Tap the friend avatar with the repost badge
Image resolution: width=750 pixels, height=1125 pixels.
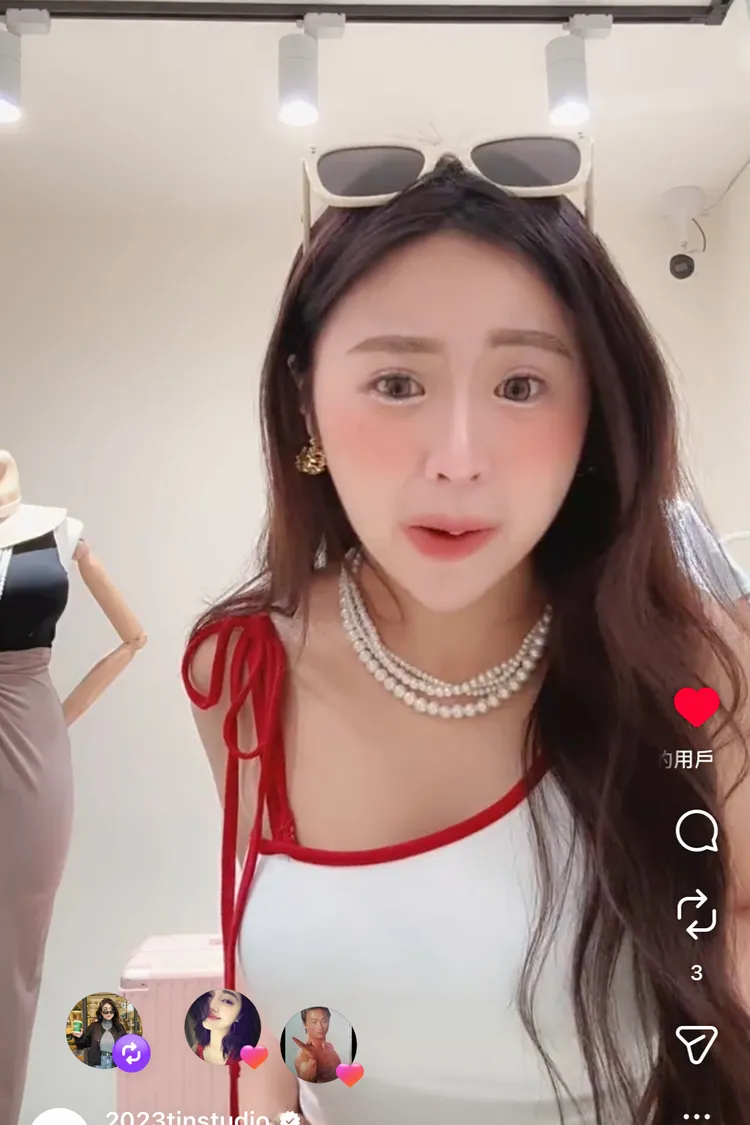[x=104, y=1030]
